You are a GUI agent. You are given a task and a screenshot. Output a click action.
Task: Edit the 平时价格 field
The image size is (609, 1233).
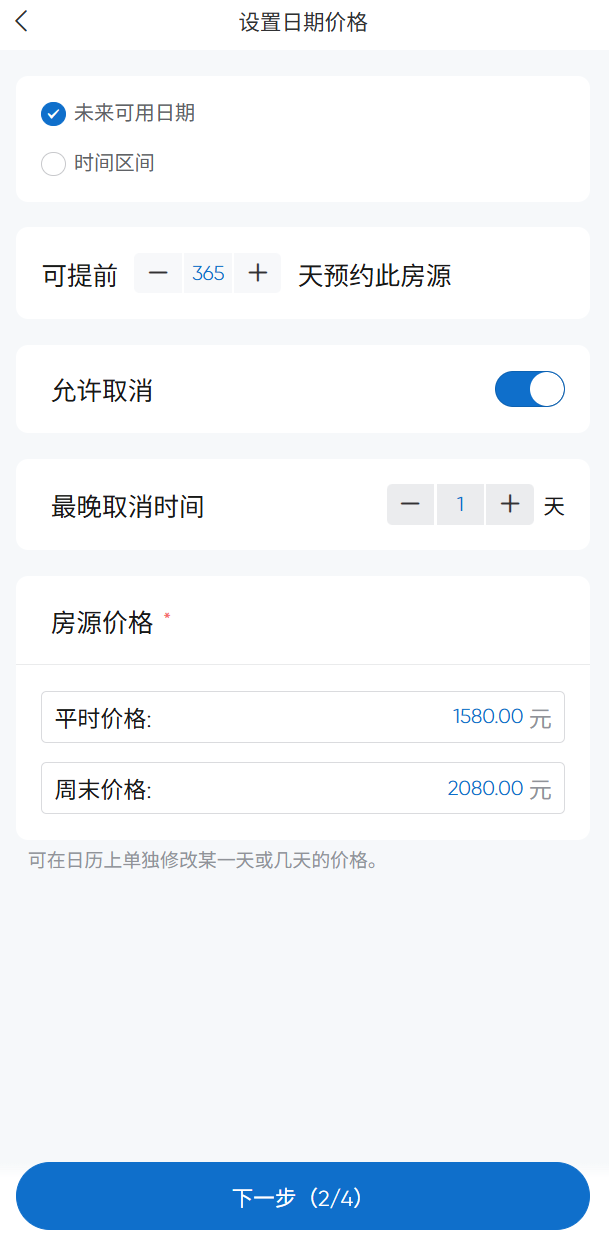click(x=303, y=717)
